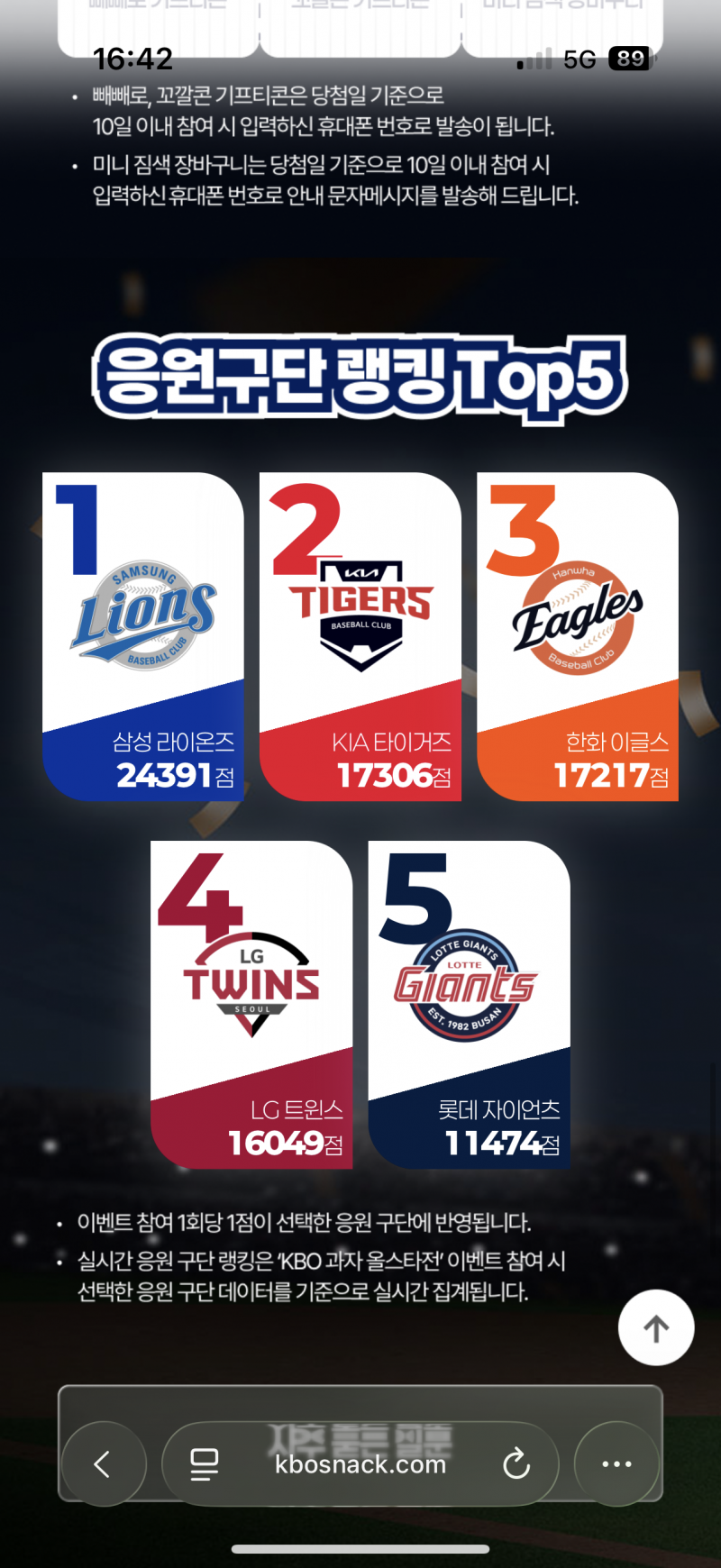Tap the kbosnack.com address bar
Screen dimensions: 721x1568
point(360,1464)
